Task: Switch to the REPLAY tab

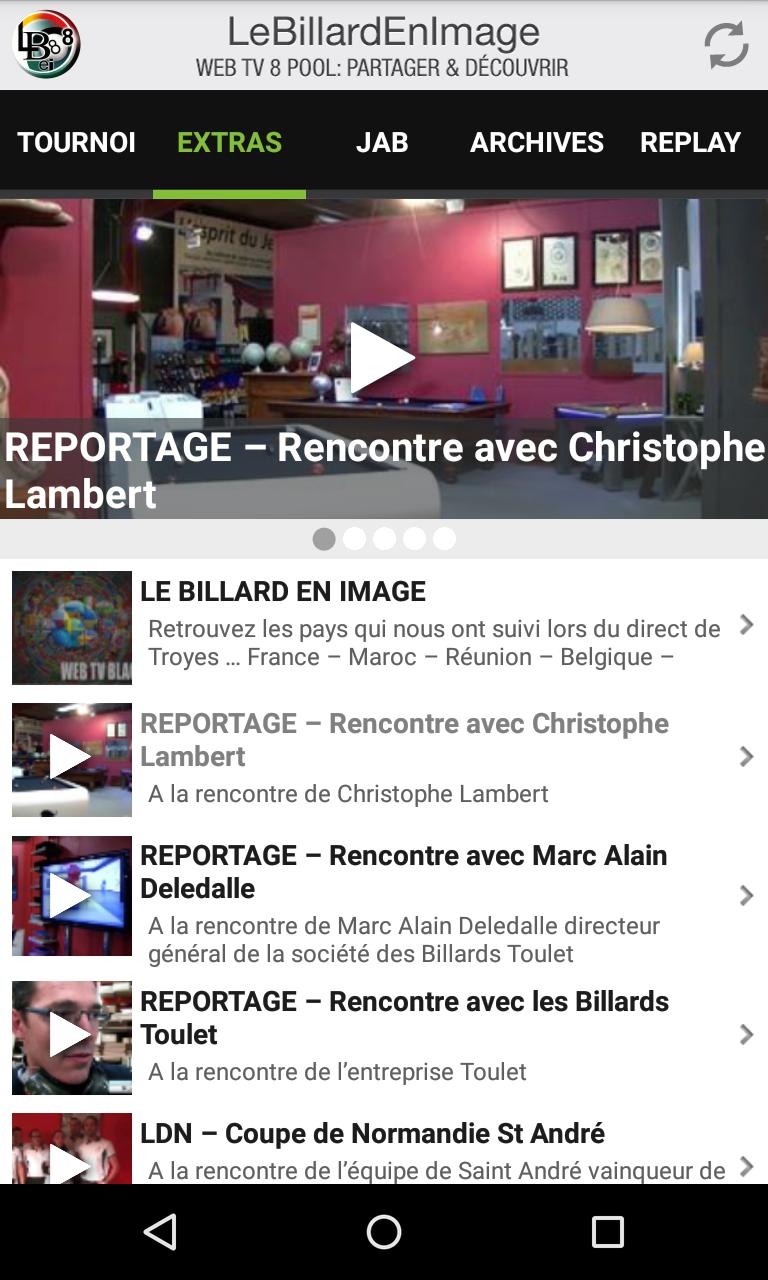Action: tap(689, 143)
